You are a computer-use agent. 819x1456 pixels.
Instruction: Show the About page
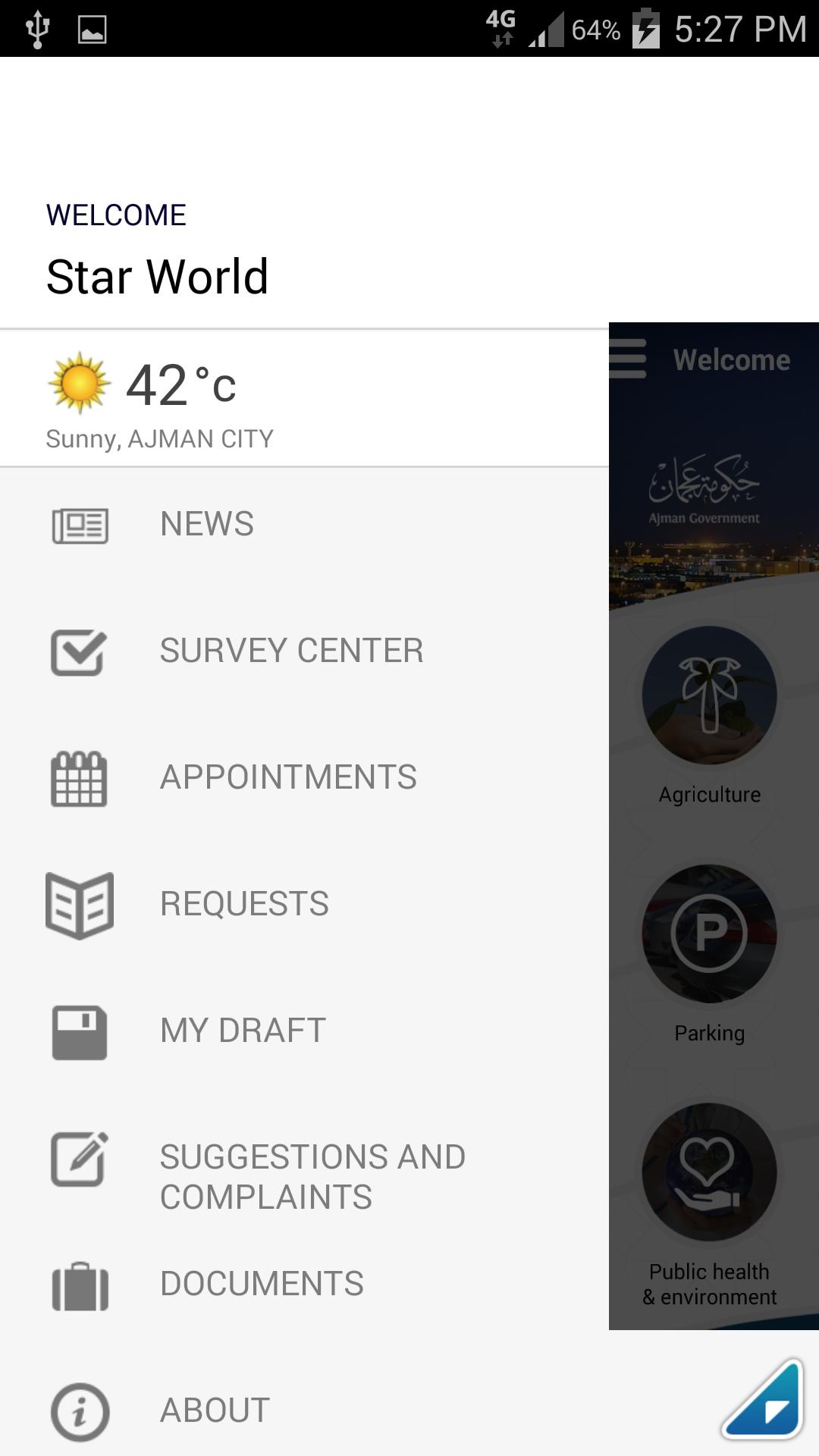pos(215,1410)
